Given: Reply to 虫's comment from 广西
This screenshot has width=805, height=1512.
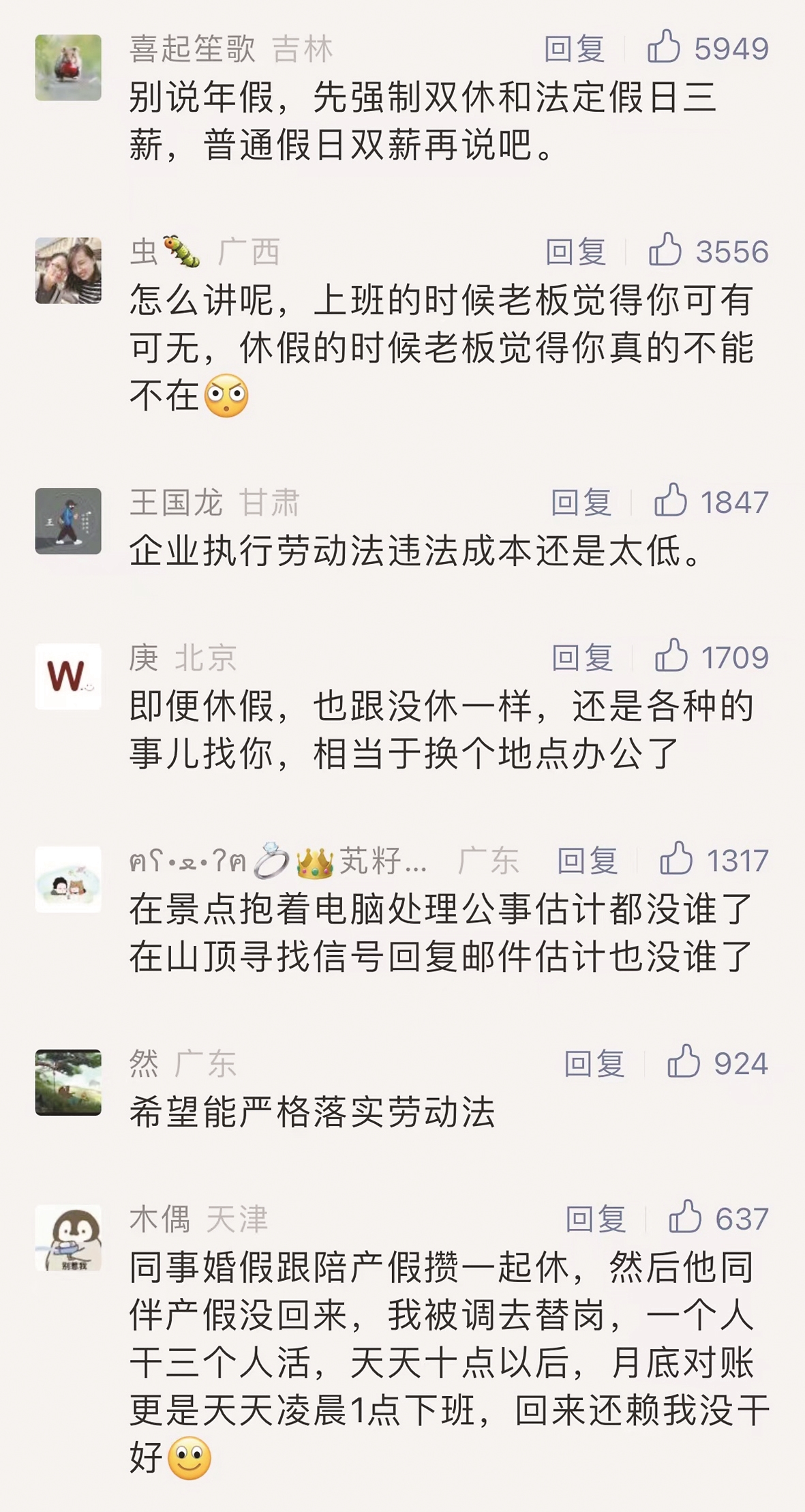Looking at the screenshot, I should click(x=575, y=252).
